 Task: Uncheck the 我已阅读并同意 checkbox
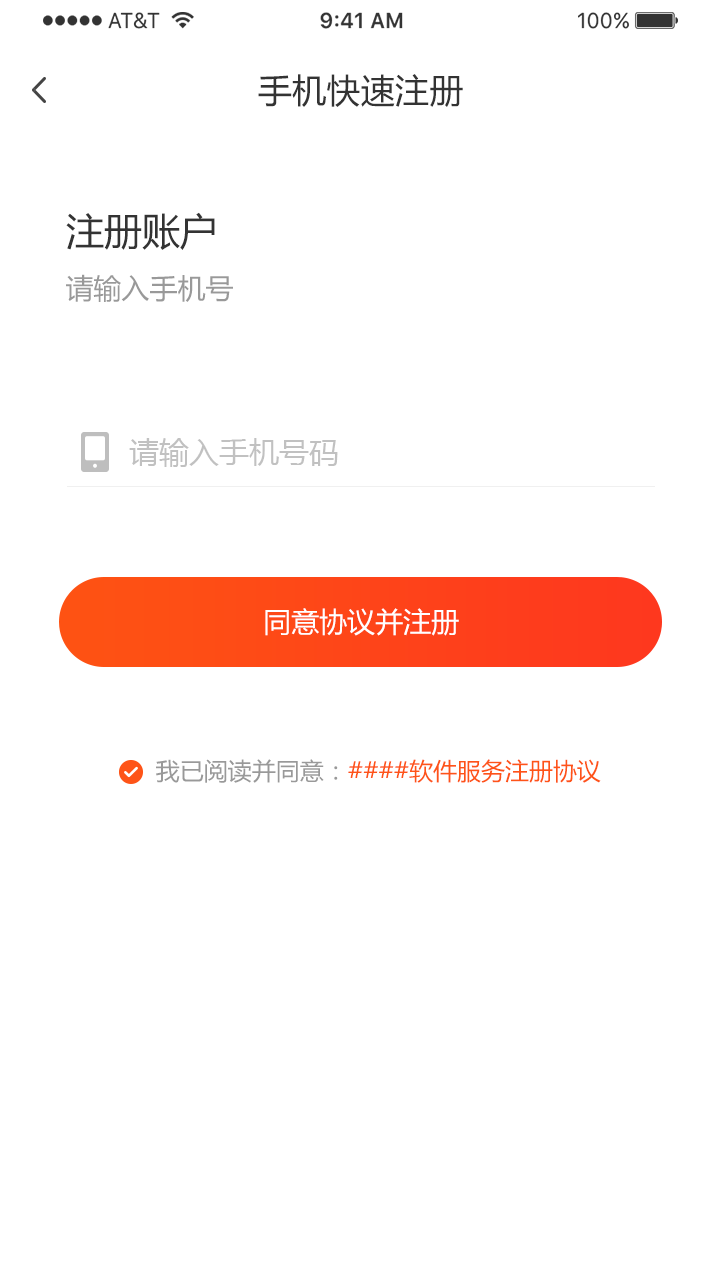coord(131,772)
